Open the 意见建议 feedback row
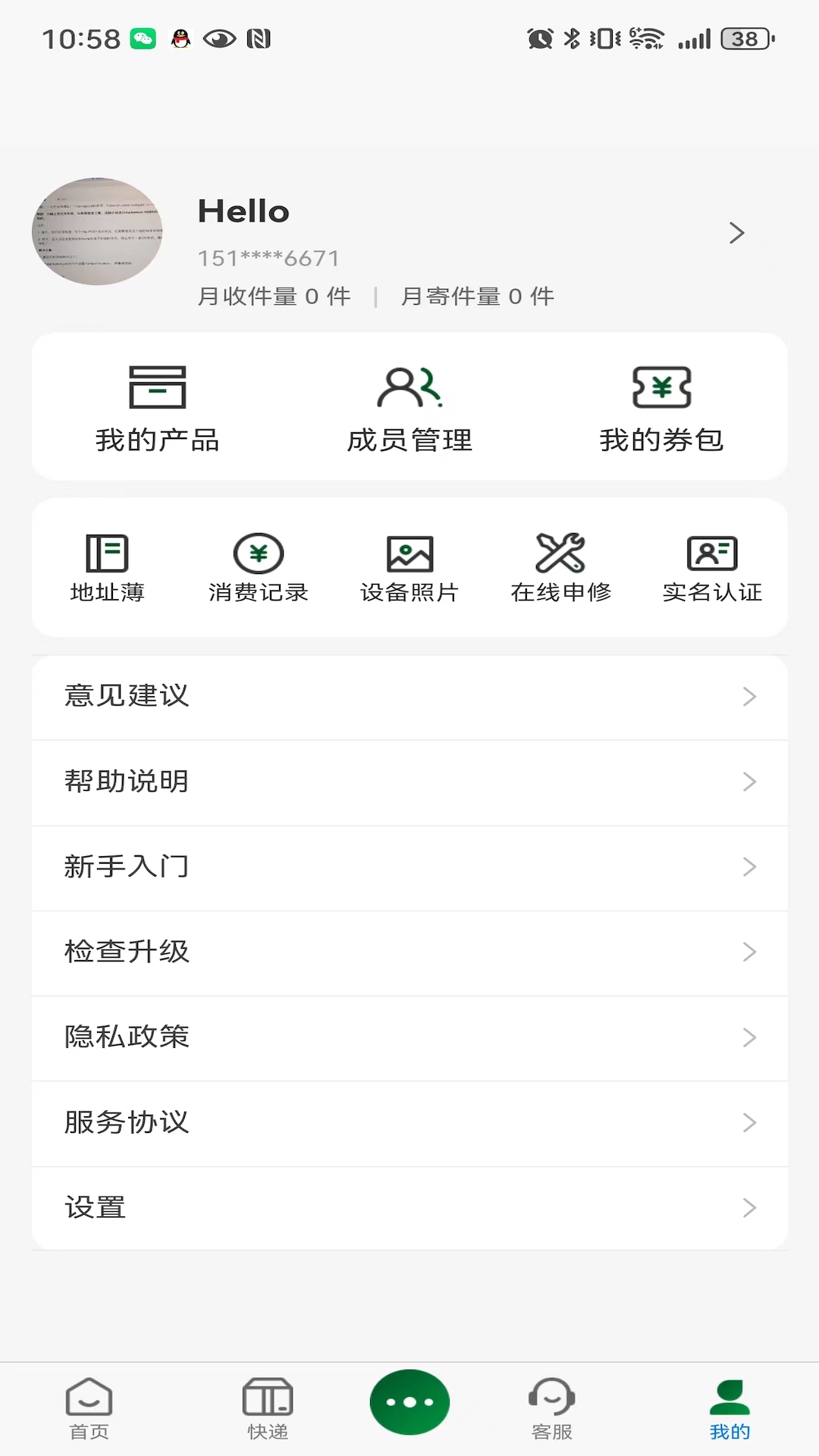This screenshot has width=819, height=1456. click(x=409, y=696)
